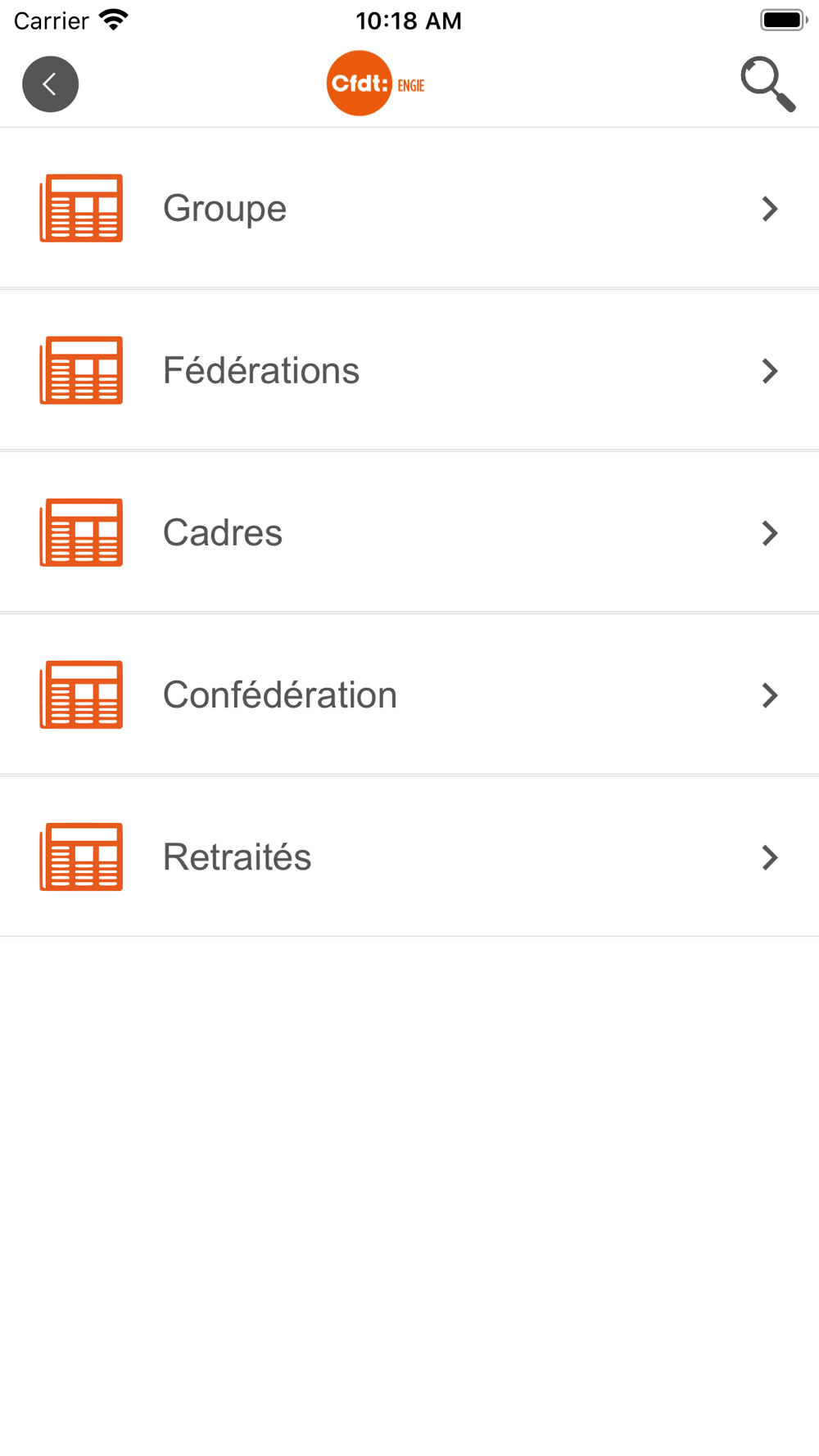819x1456 pixels.
Task: Go back using the arrow button
Action: pos(50,84)
